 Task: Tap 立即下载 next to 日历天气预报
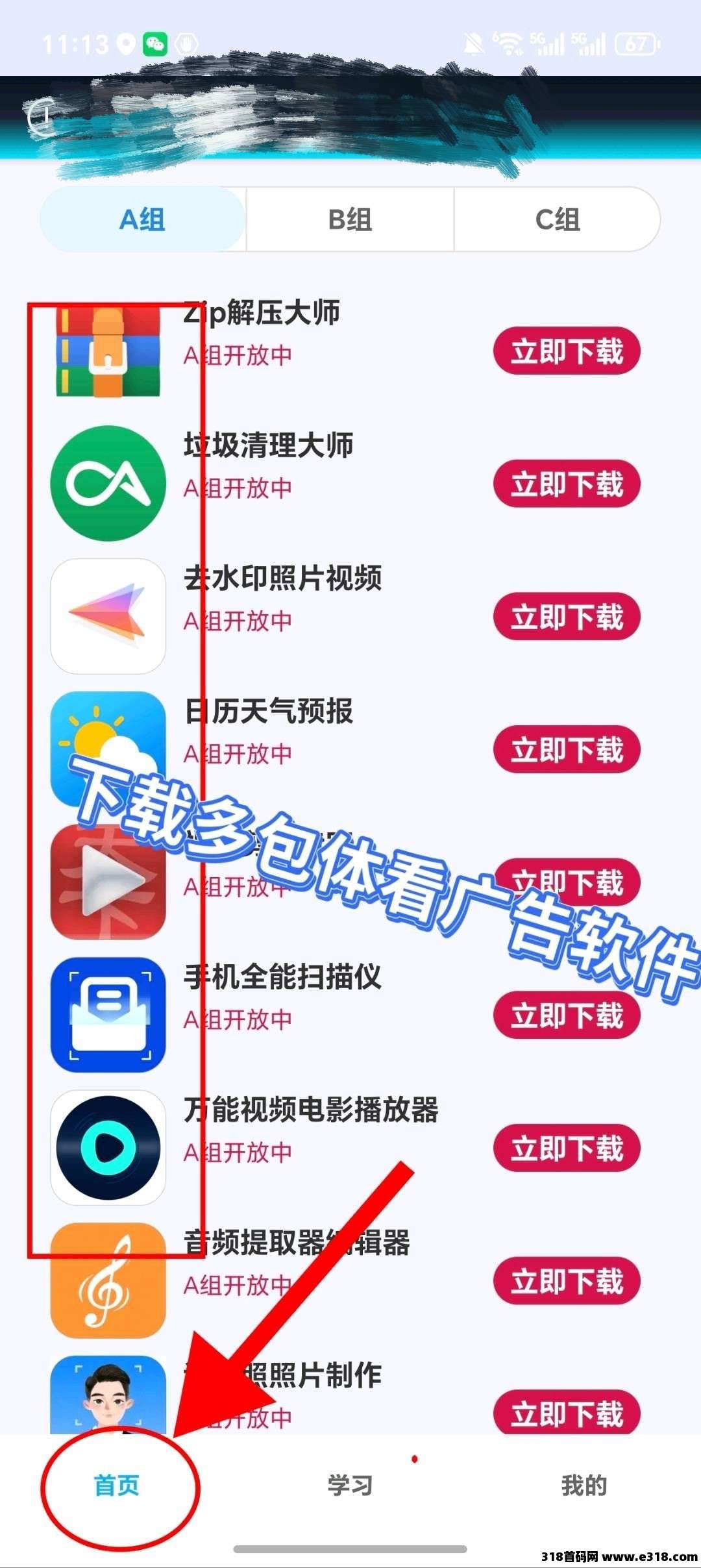pos(567,750)
